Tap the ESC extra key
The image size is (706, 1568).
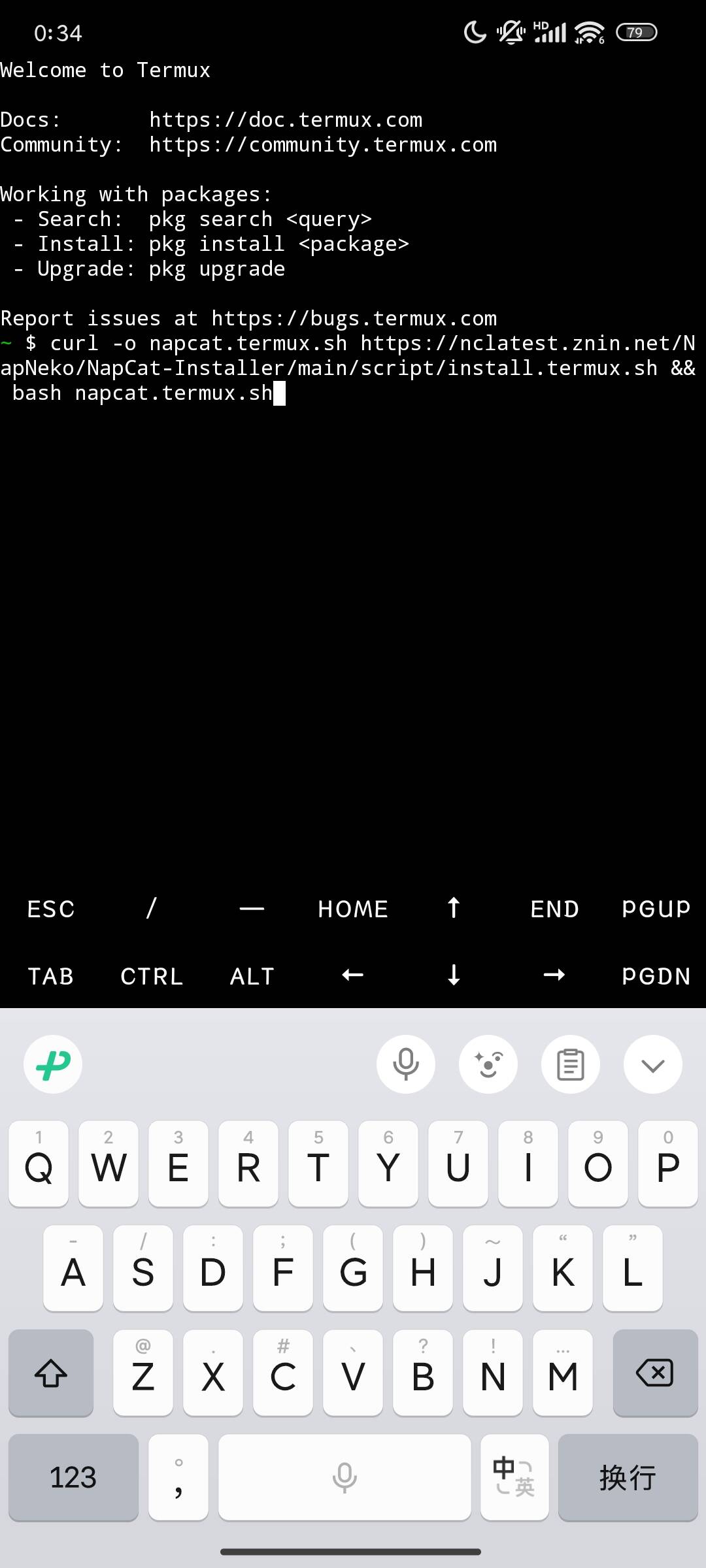point(51,909)
